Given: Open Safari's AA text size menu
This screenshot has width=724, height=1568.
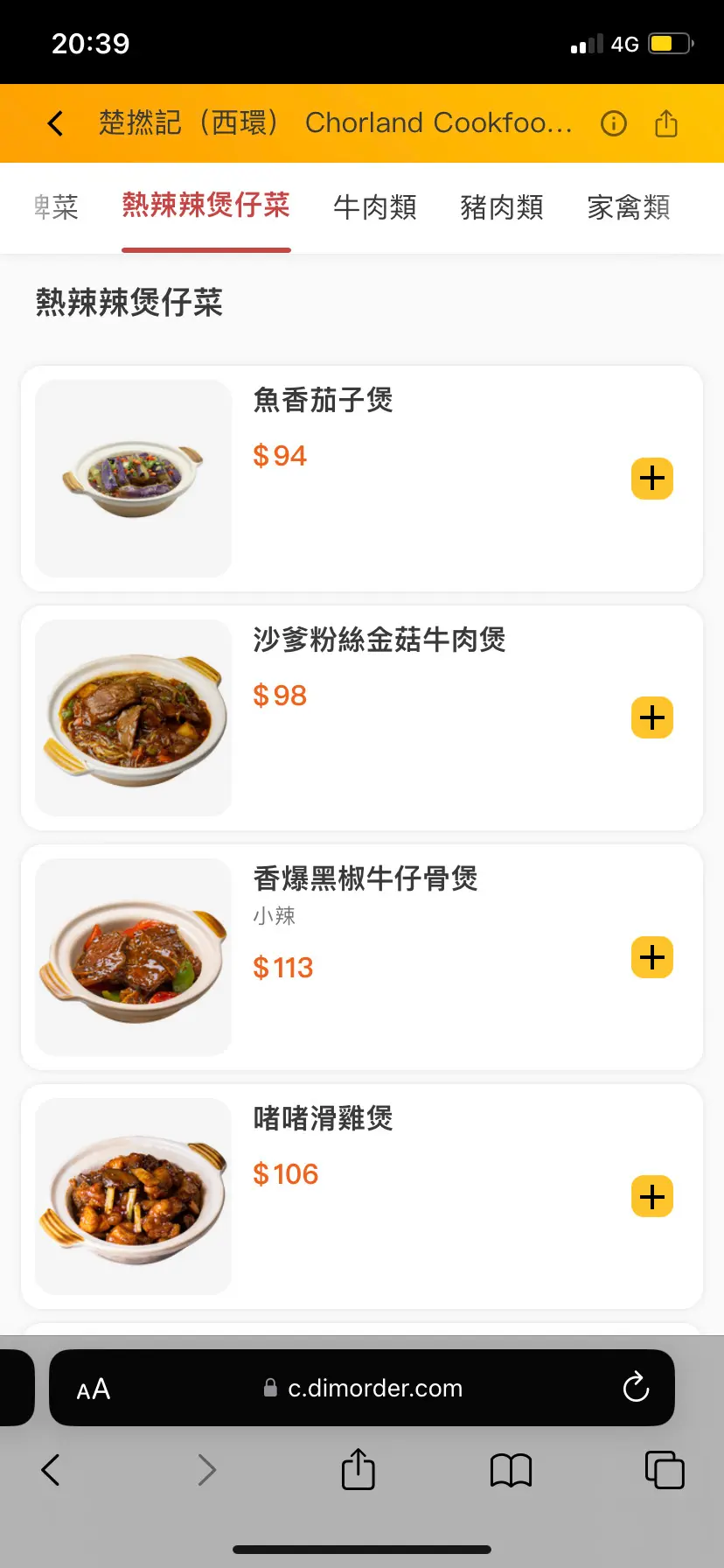Looking at the screenshot, I should point(94,1389).
